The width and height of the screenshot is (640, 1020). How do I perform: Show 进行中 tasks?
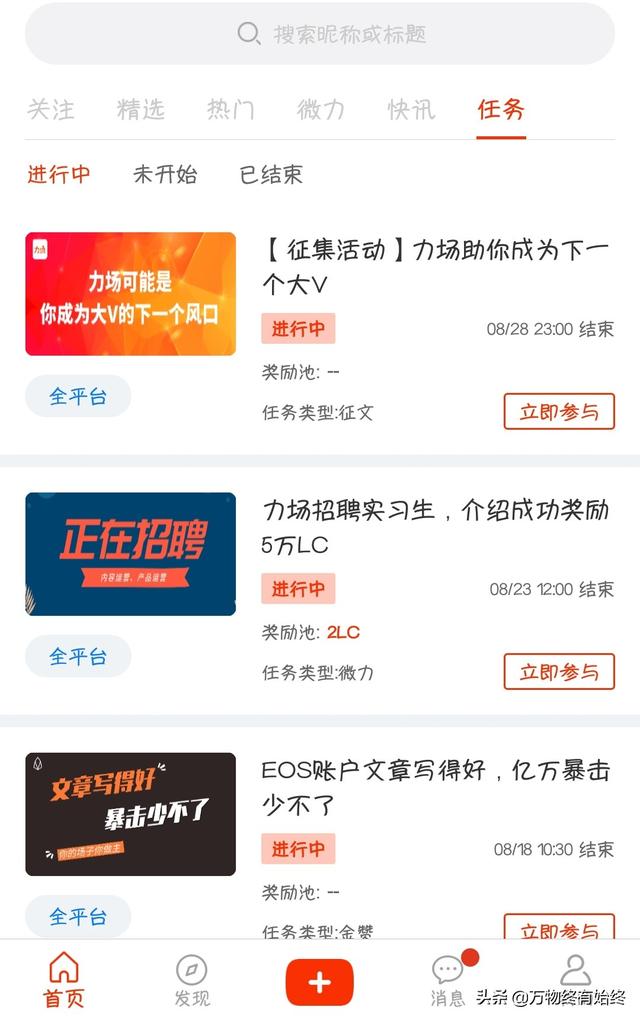(x=59, y=175)
